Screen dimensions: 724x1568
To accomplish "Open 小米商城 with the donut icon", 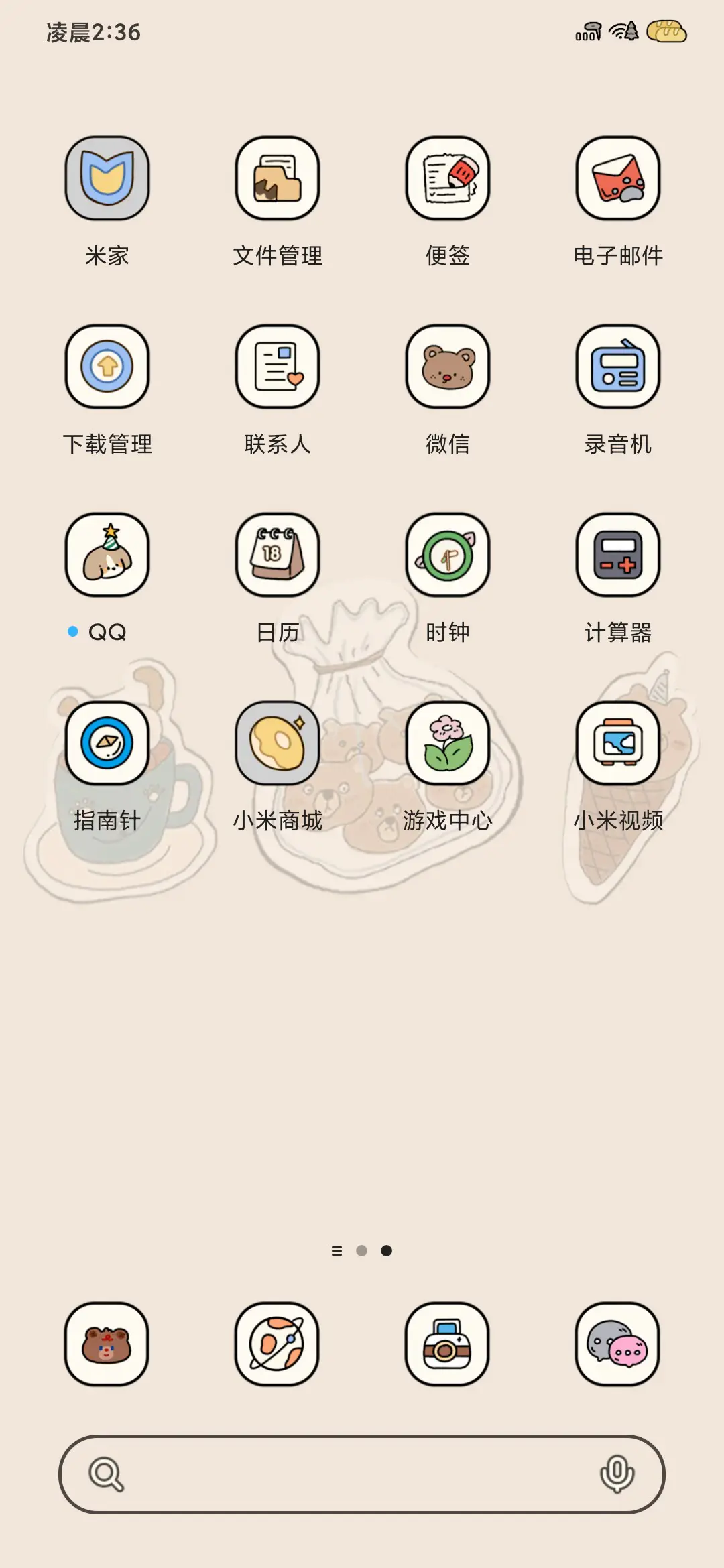I will (278, 744).
